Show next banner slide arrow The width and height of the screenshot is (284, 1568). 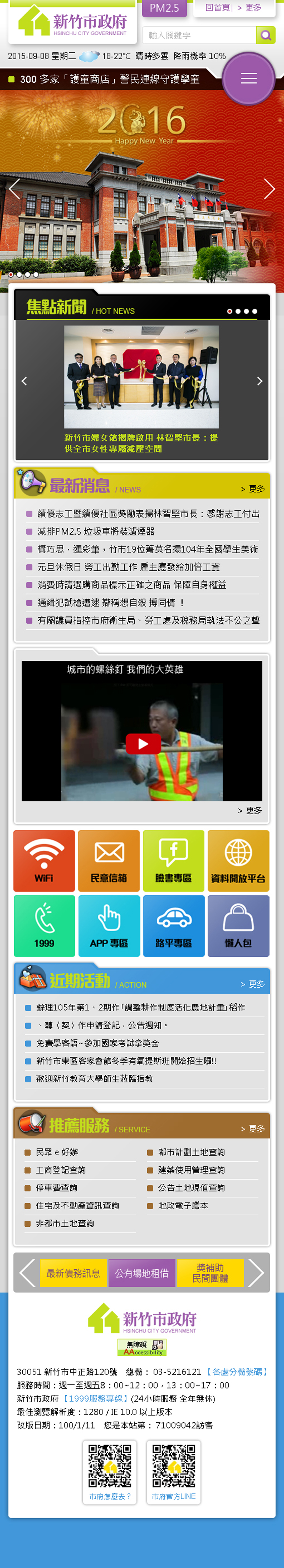pos(269,189)
